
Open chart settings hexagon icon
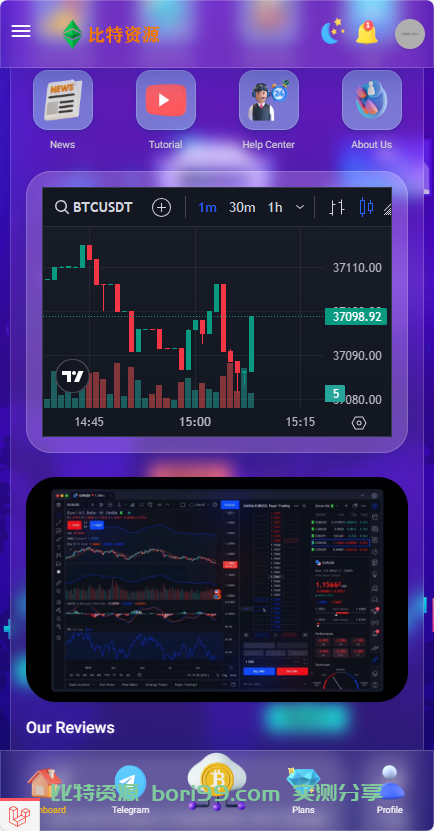click(x=359, y=422)
